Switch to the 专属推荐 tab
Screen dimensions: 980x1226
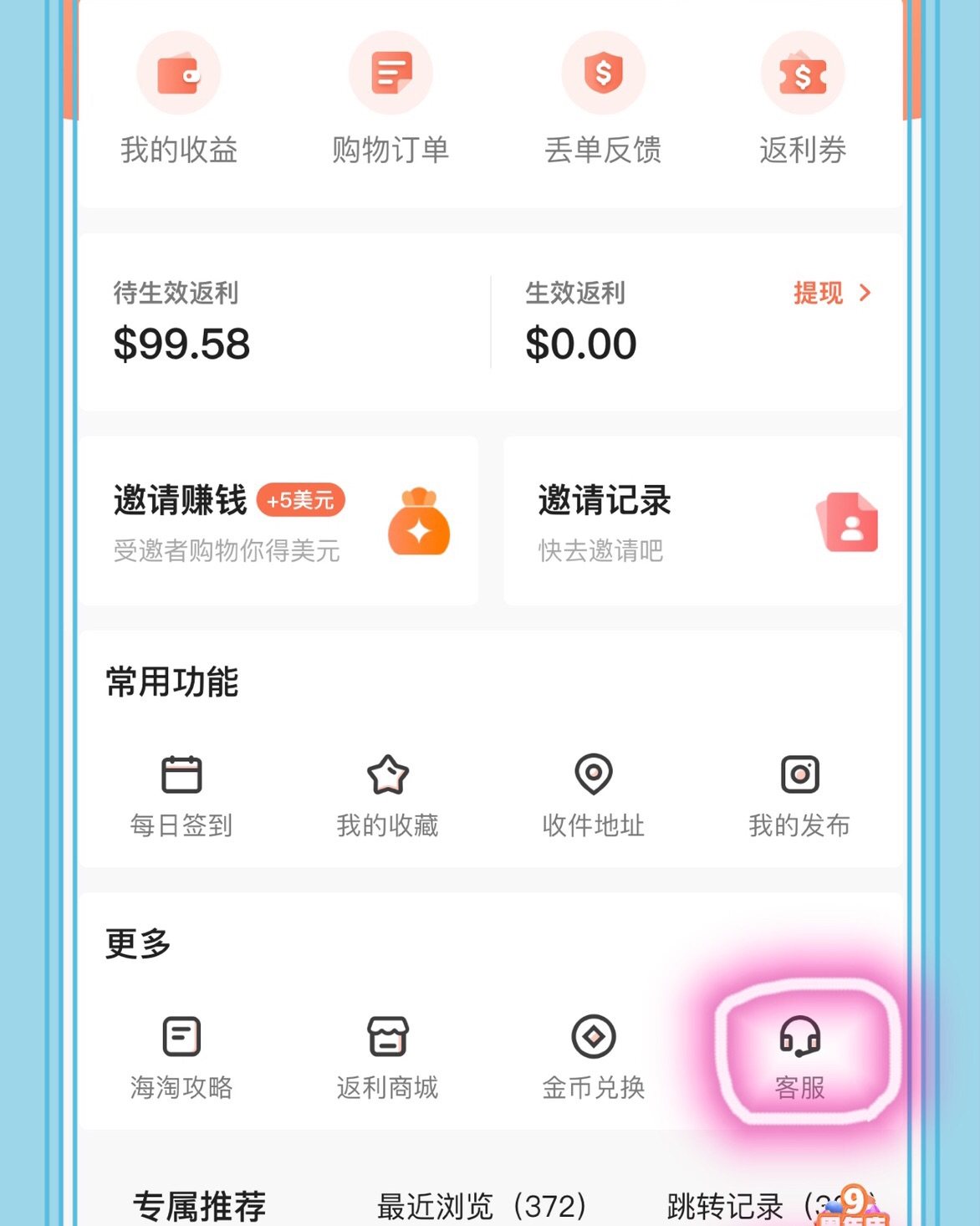[x=199, y=1206]
